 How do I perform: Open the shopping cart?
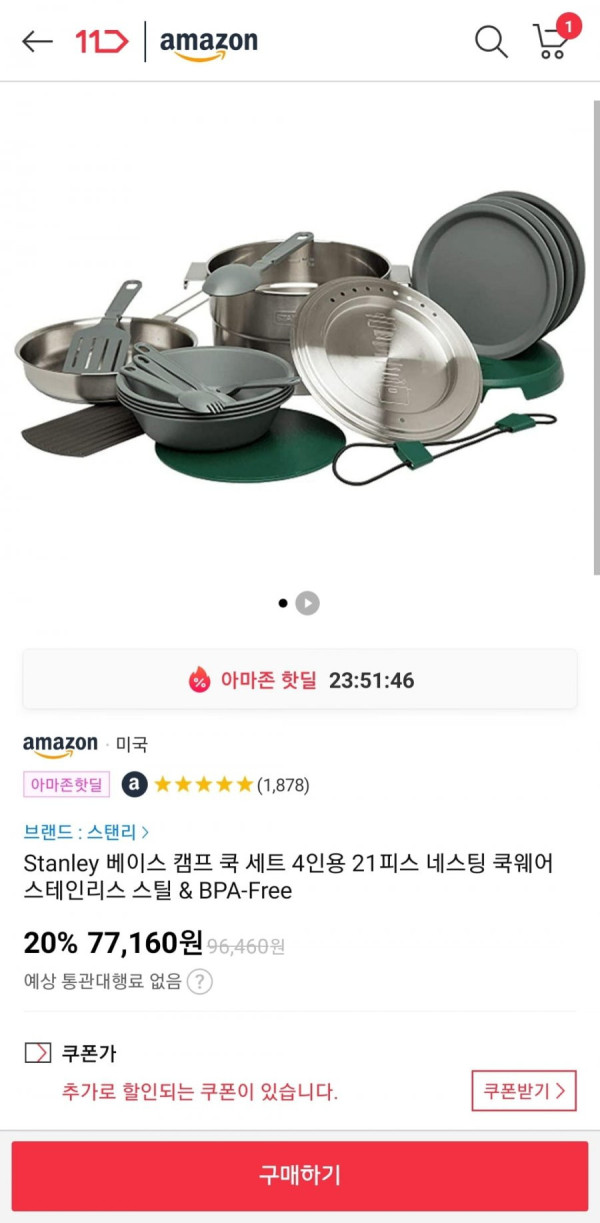point(551,40)
